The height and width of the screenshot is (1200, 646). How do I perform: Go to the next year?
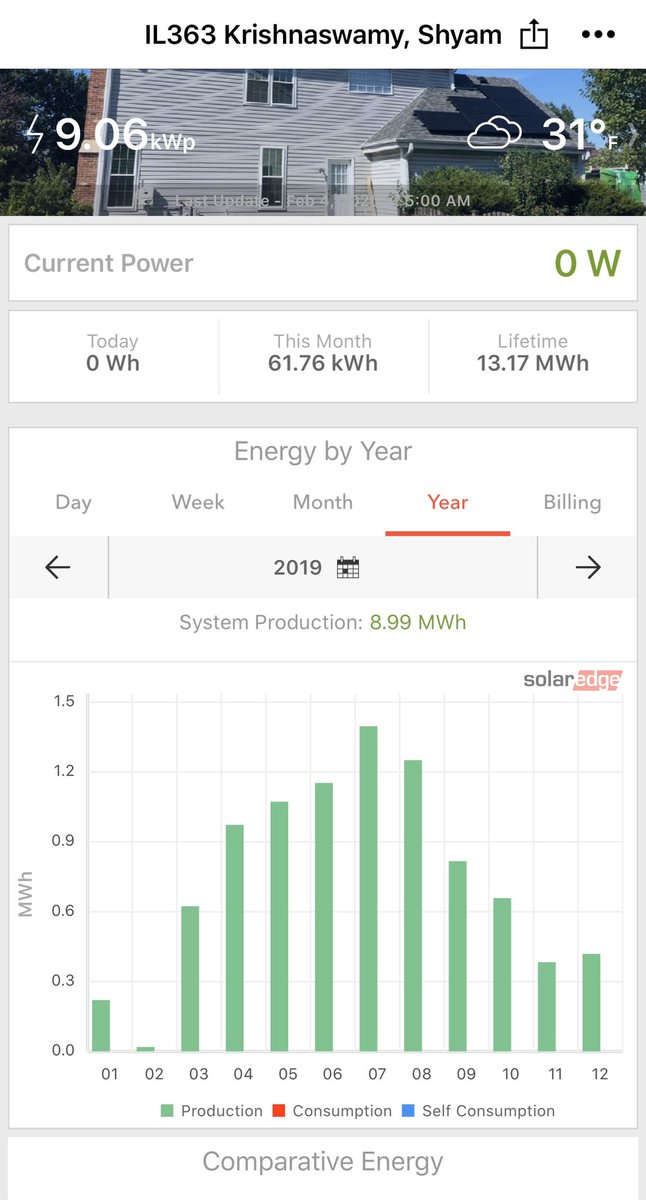(588, 567)
